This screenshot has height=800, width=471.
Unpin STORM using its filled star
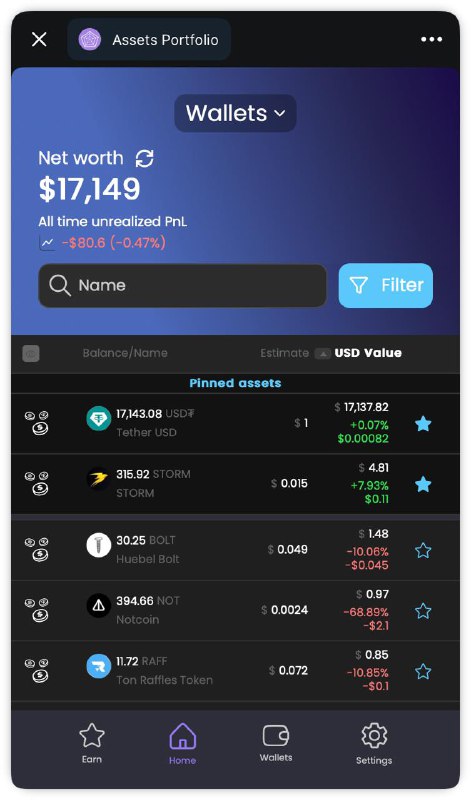pos(423,484)
